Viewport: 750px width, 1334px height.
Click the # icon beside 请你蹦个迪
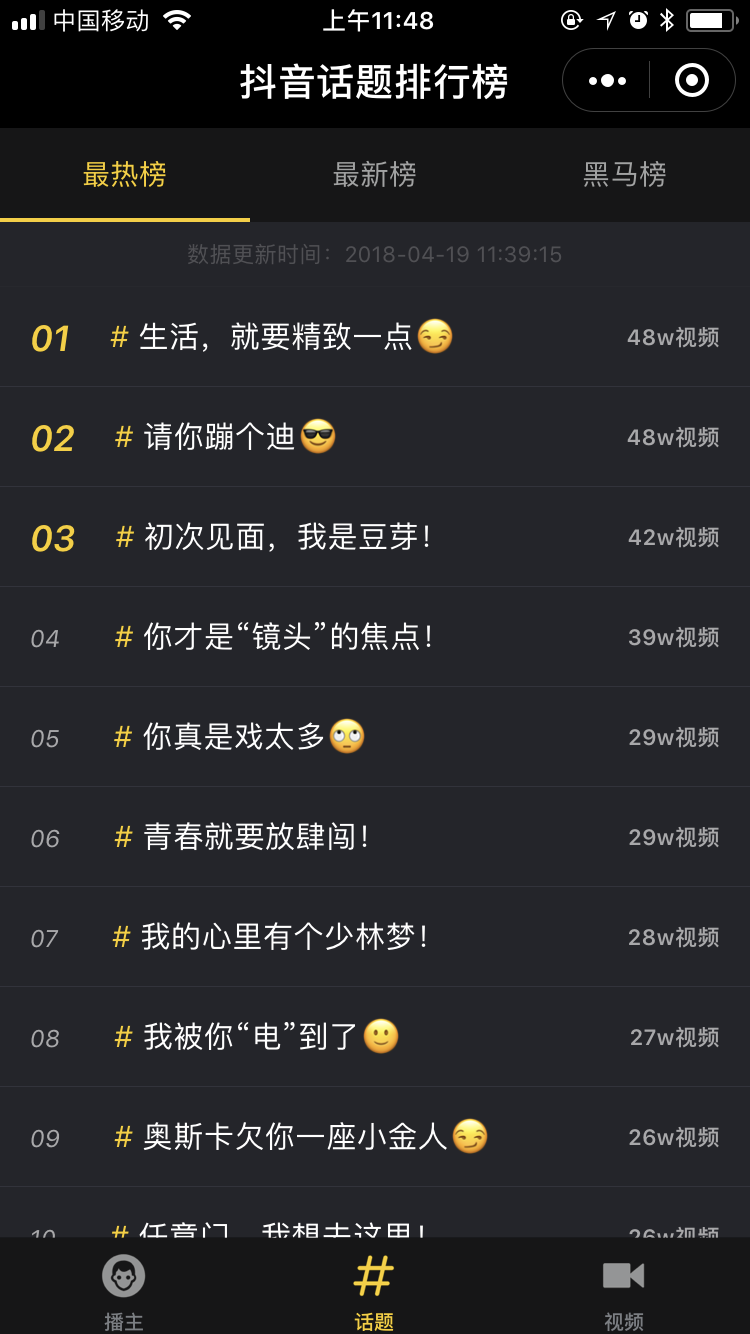point(123,437)
